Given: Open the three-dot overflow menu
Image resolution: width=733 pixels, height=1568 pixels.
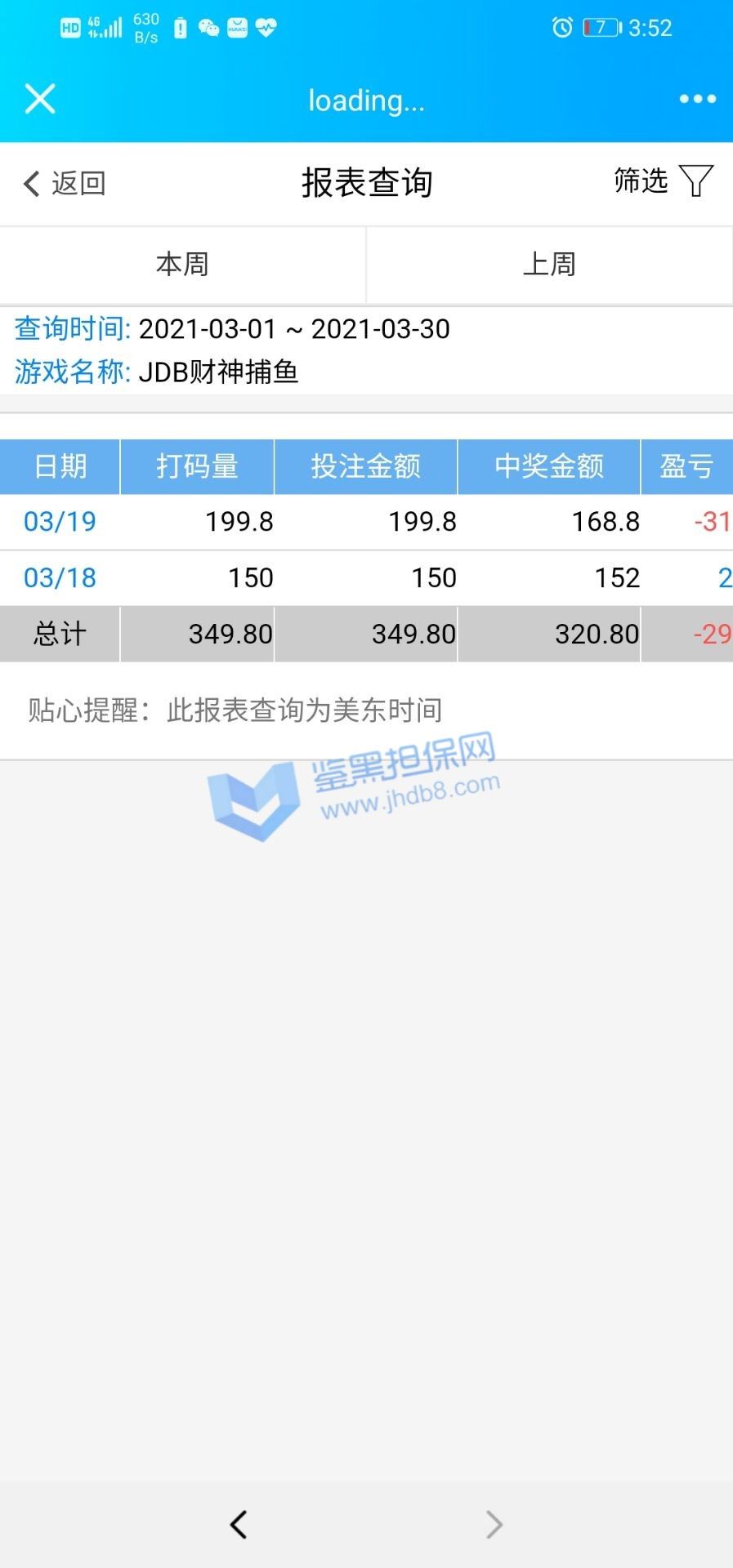Looking at the screenshot, I should point(697,99).
